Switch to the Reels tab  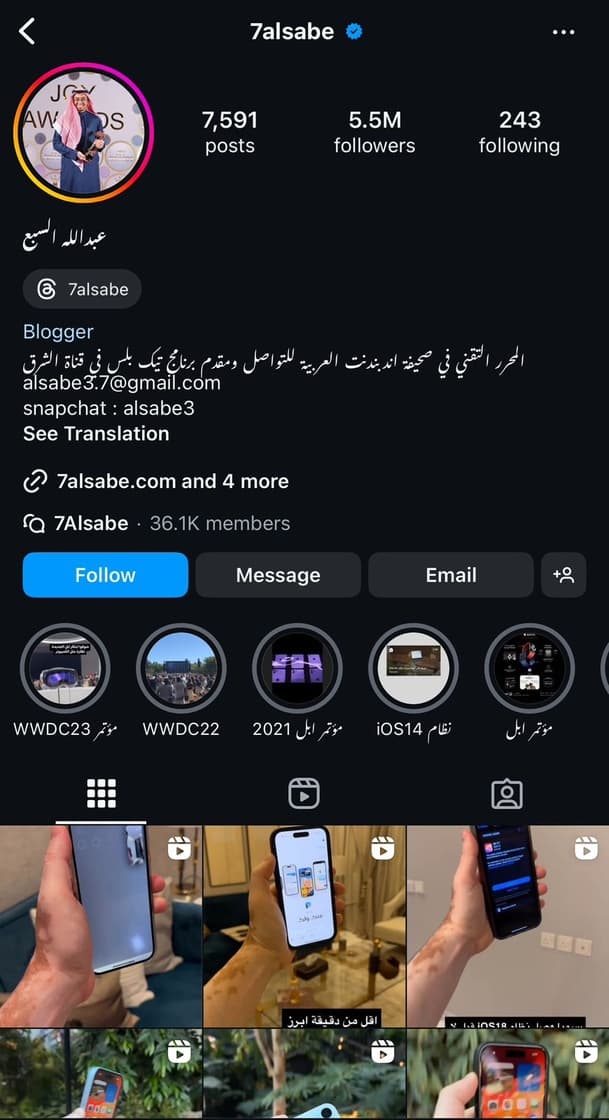[x=304, y=793]
